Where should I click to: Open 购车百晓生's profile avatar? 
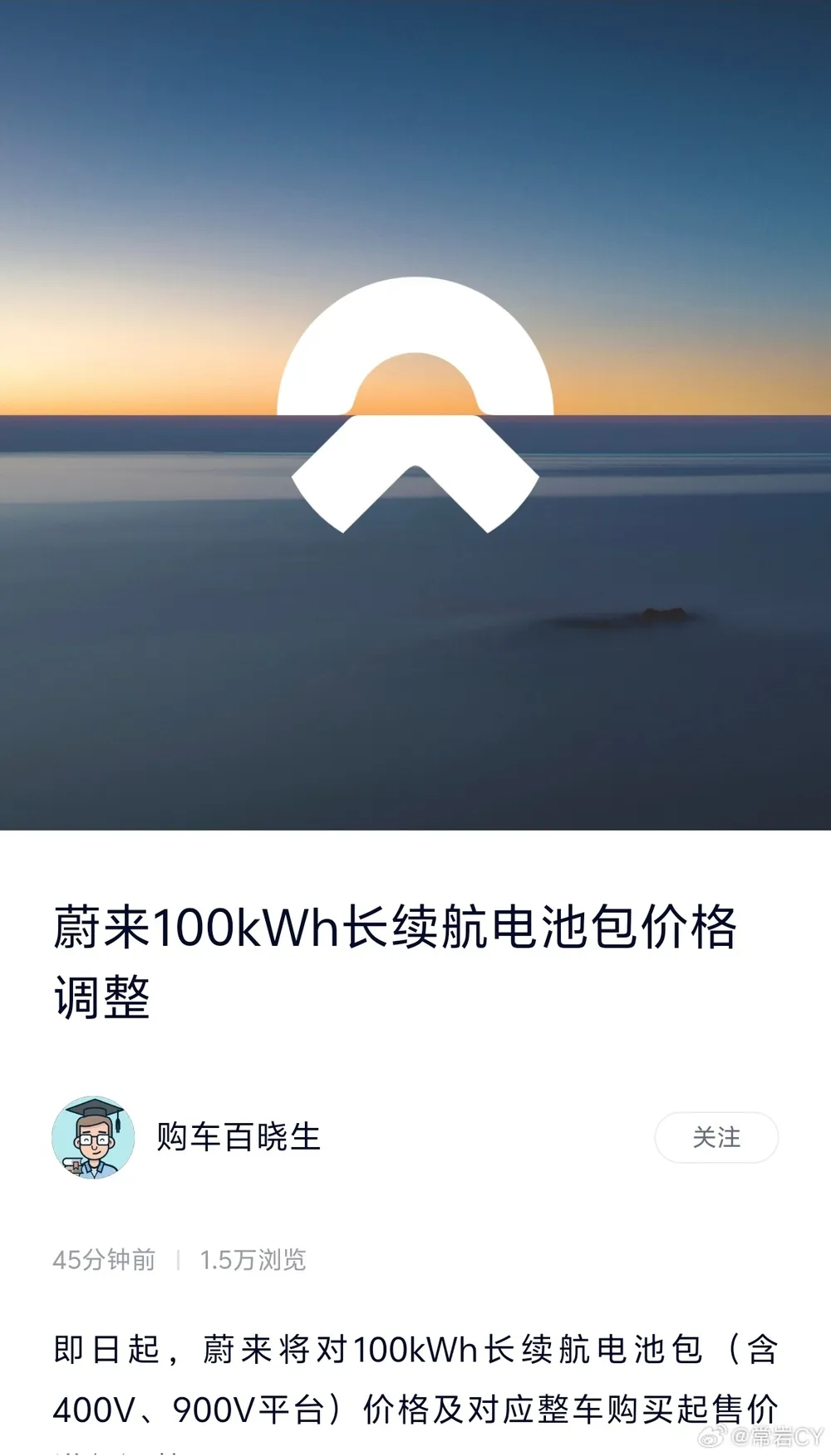[x=93, y=1137]
